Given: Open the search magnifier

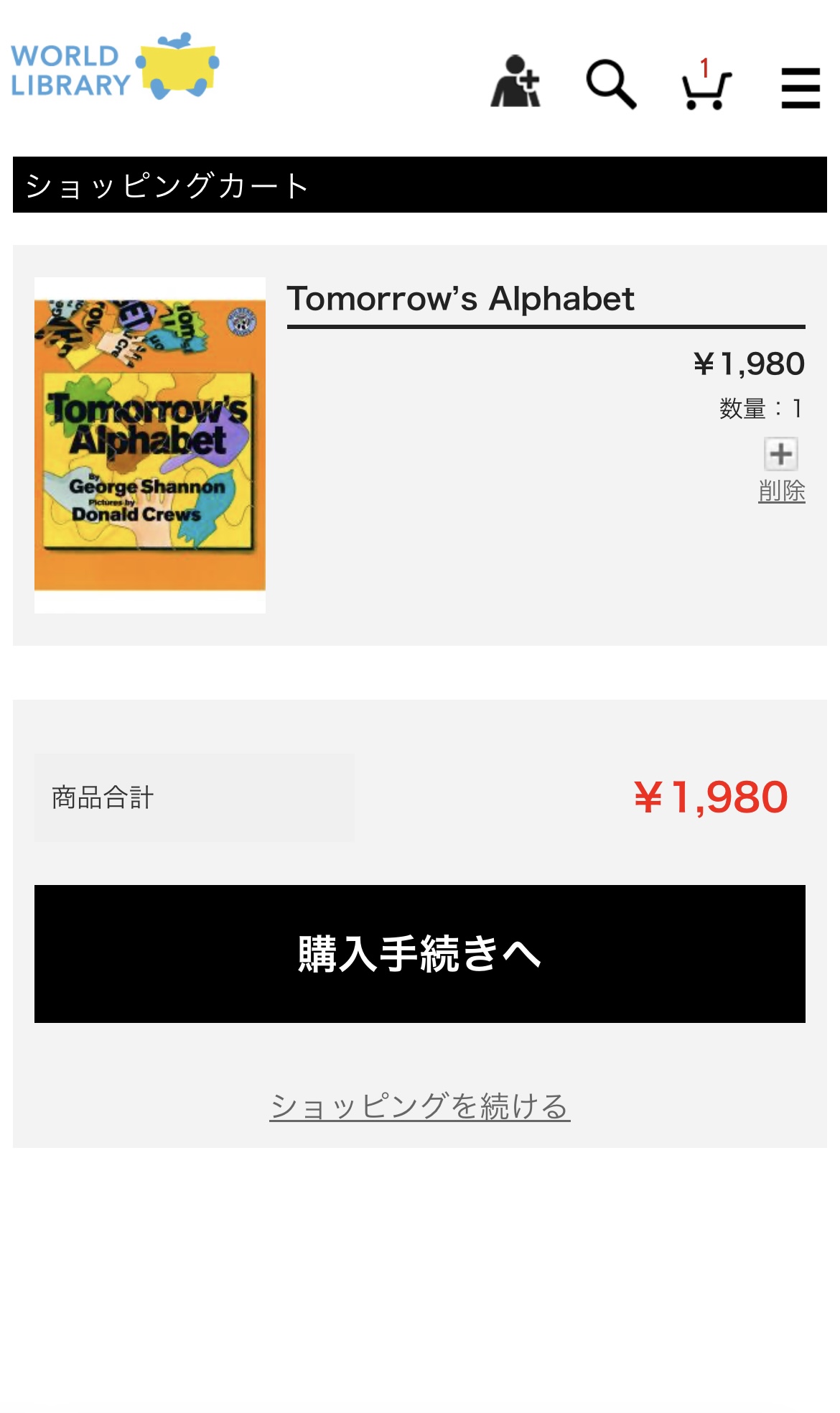Looking at the screenshot, I should click(611, 84).
